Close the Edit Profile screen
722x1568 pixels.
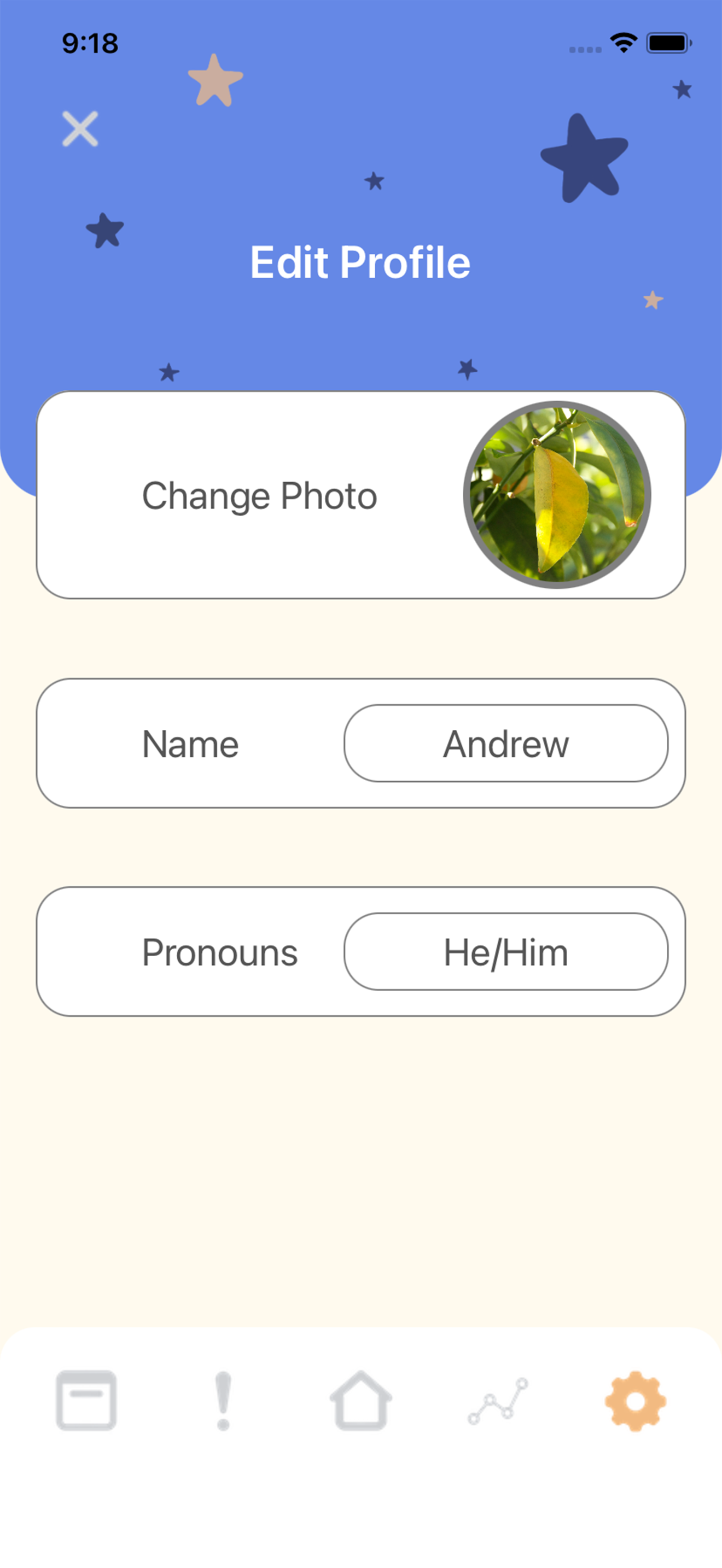[80, 128]
